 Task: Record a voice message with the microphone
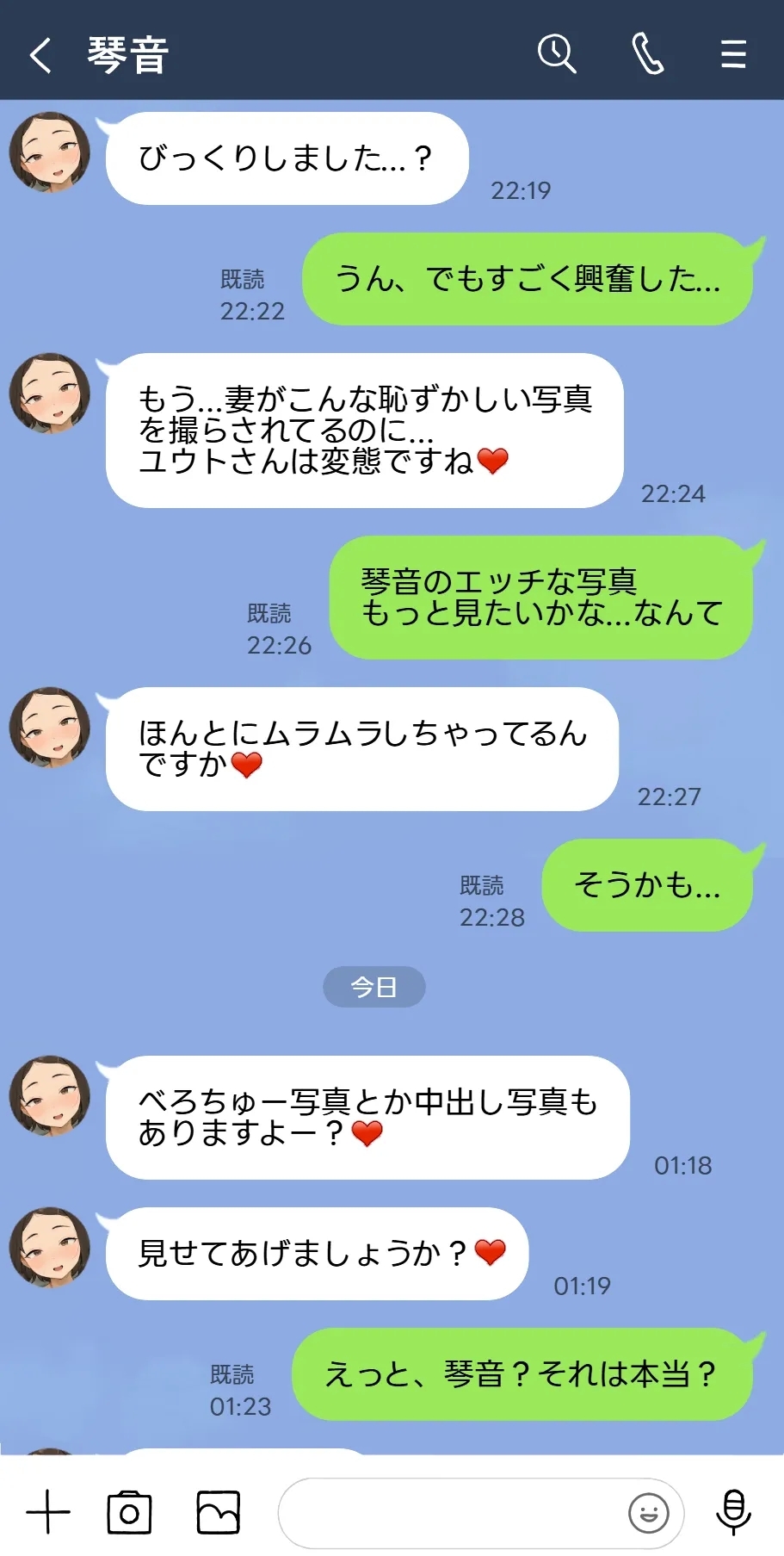click(733, 1512)
